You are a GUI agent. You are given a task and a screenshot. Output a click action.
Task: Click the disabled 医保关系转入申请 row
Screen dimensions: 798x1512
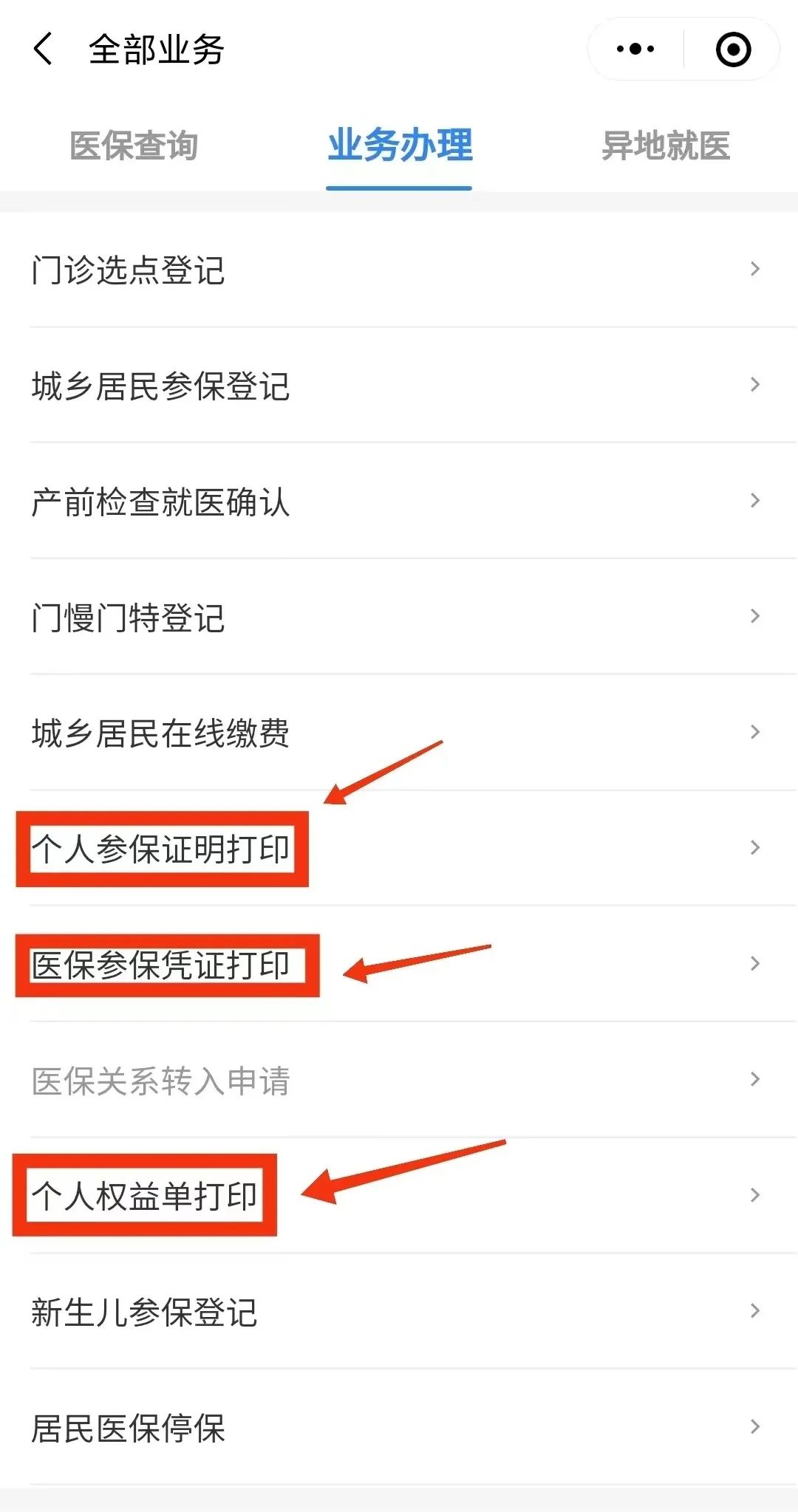161,1078
